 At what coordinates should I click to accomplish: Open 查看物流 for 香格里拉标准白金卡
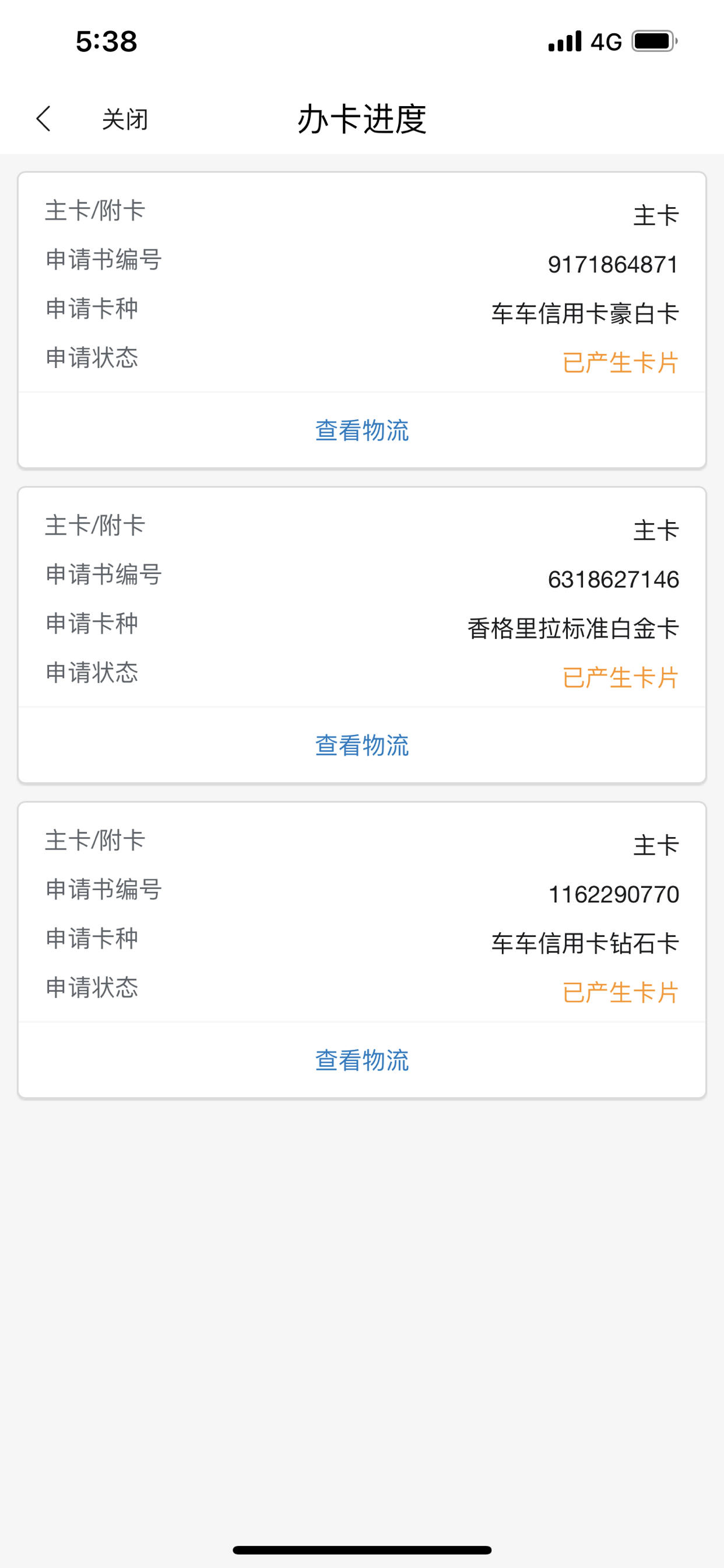362,745
